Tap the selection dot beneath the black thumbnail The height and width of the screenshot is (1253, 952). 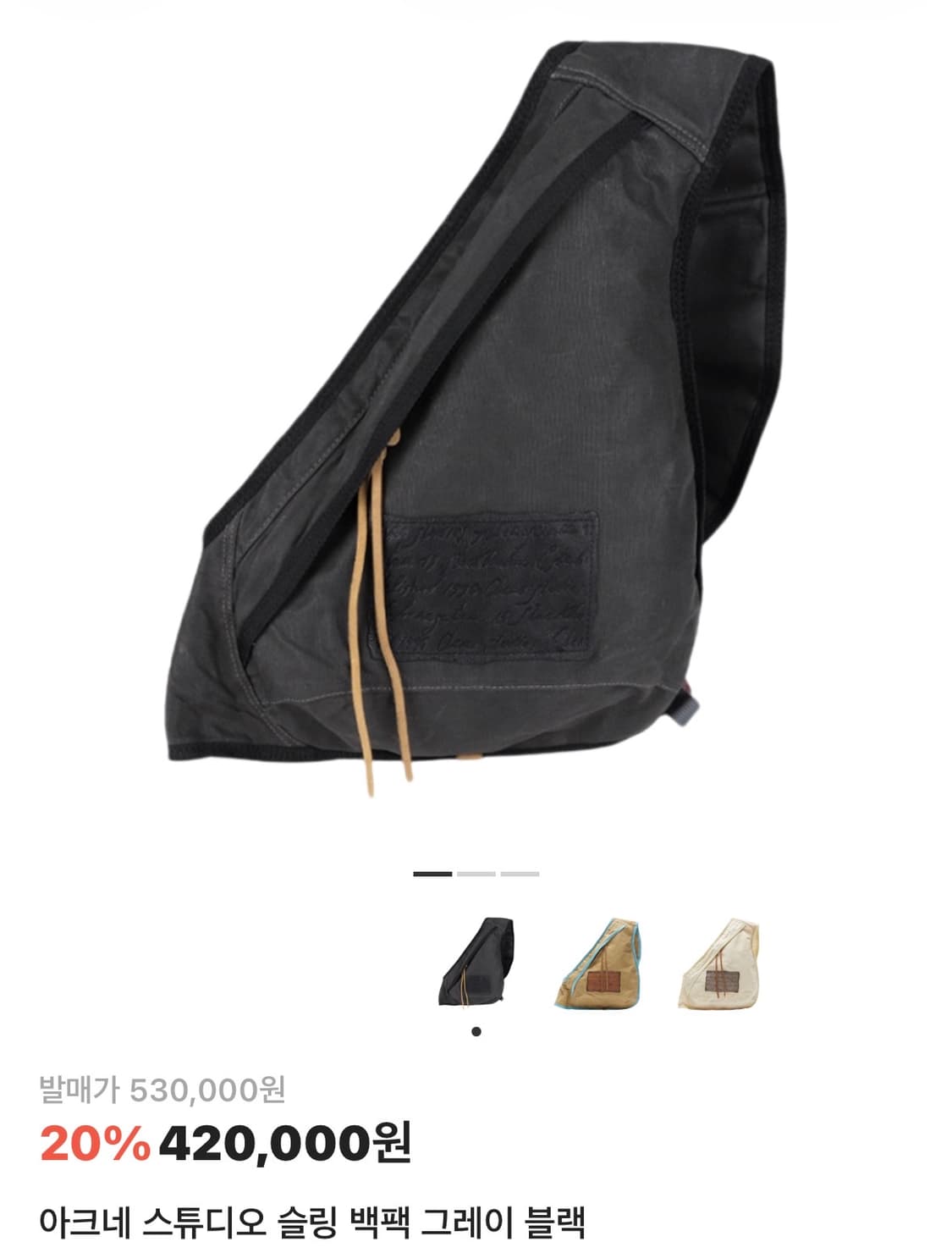[476, 1030]
